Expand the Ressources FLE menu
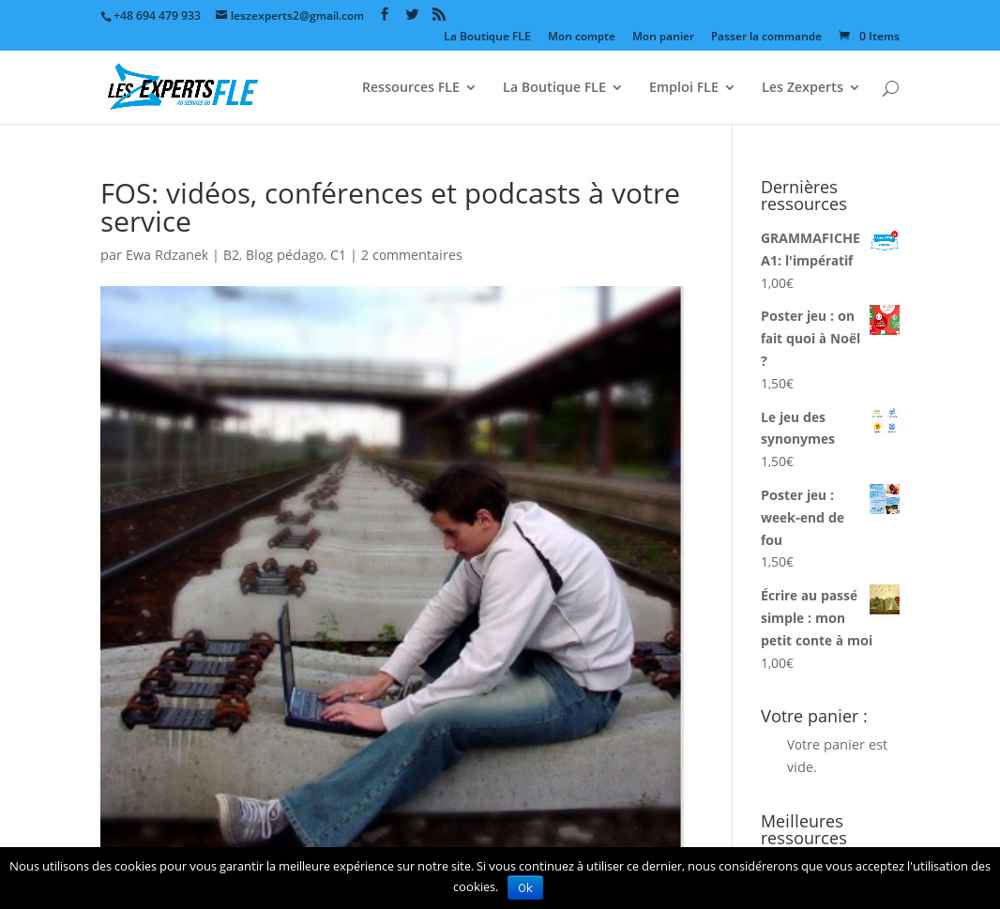Image resolution: width=1000 pixels, height=909 pixels. (x=418, y=87)
